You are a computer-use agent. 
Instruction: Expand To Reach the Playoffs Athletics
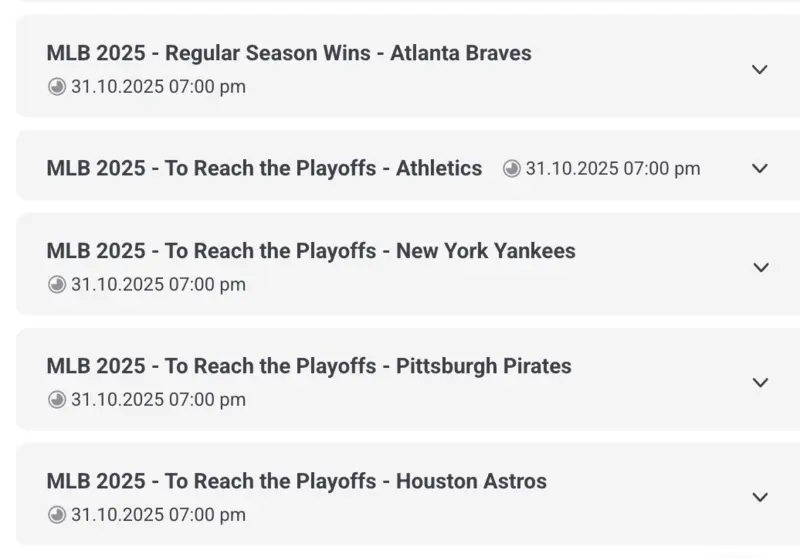coord(759,168)
